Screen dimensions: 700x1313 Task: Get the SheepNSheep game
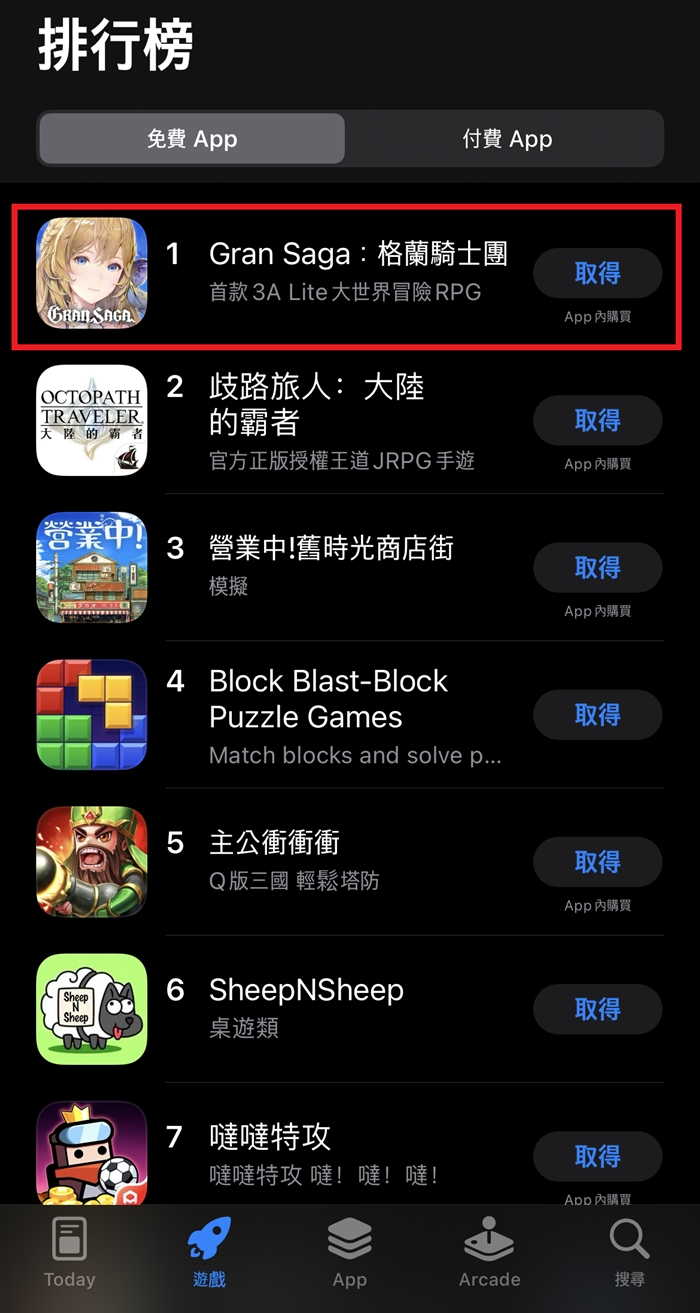click(597, 1009)
